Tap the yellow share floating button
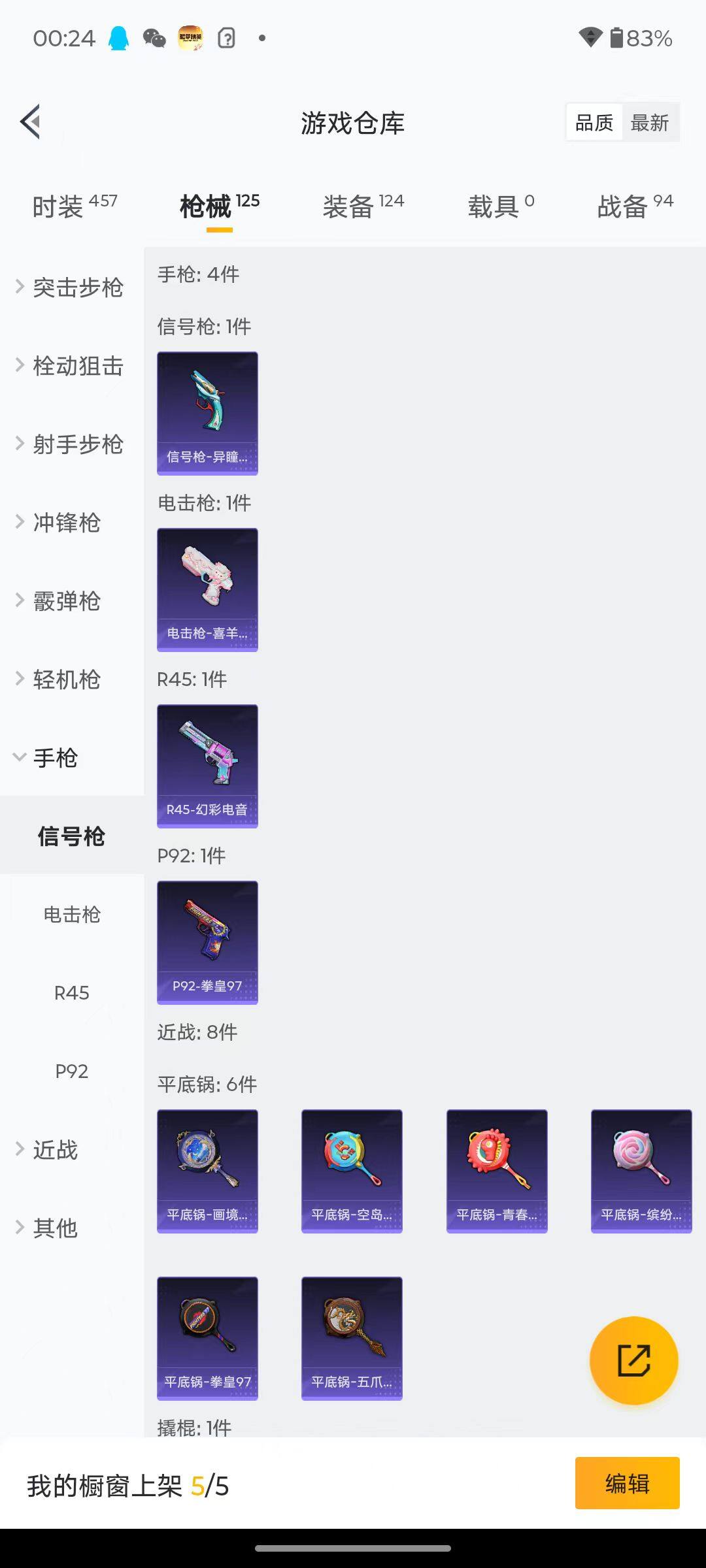Screen dimensions: 706x1568 (x=633, y=1360)
